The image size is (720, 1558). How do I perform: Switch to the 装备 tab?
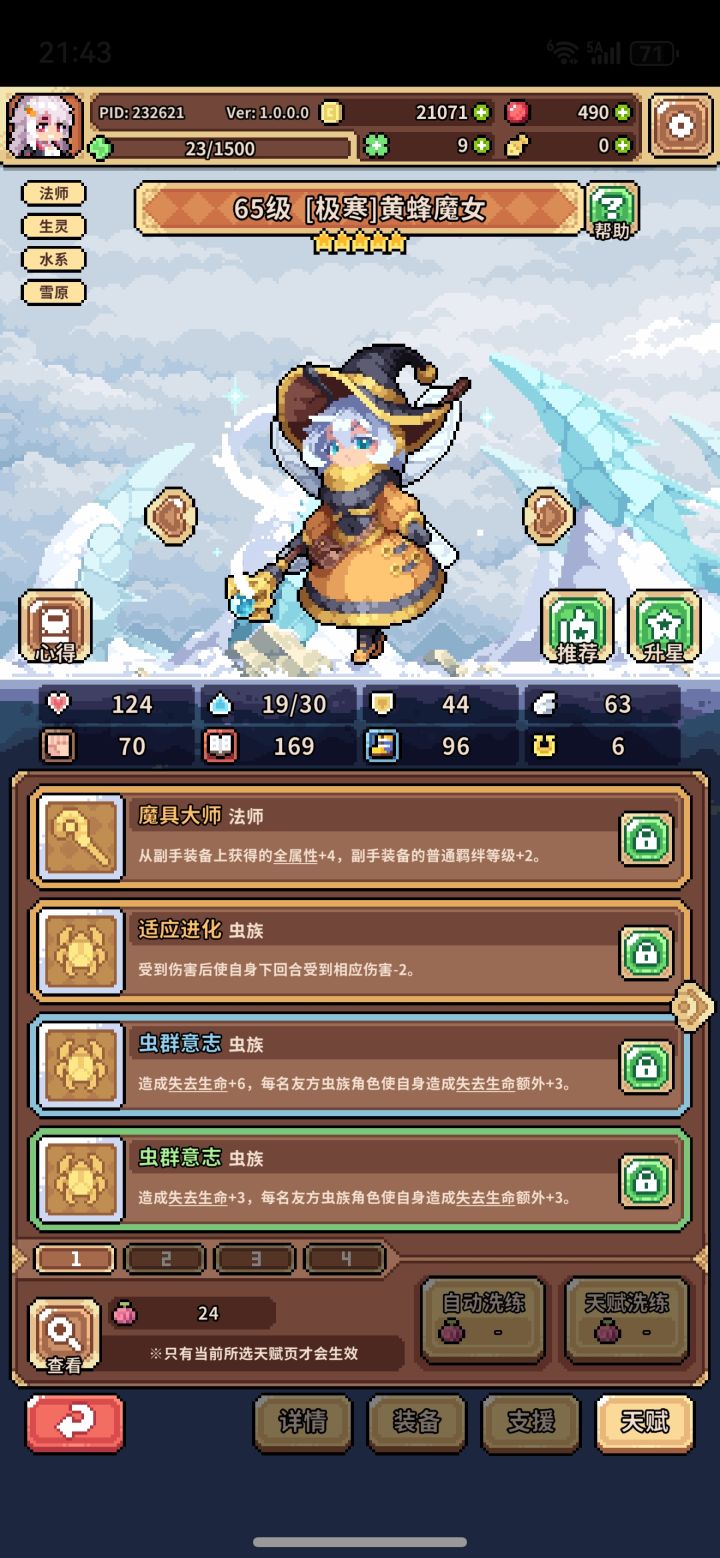coord(417,1422)
